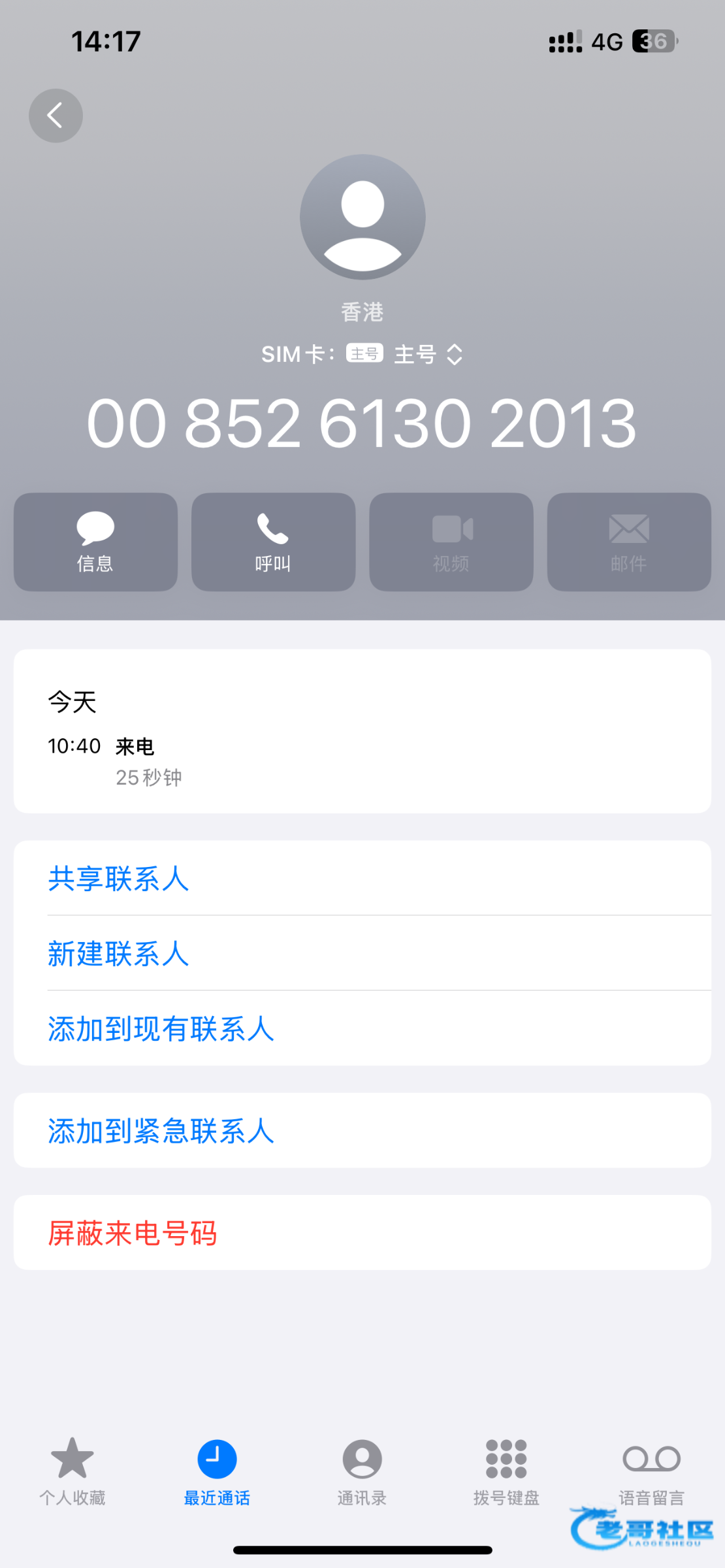Viewport: 725px width, 1568px height.
Task: Switch to the 个人收藏 tab
Action: click(72, 1470)
